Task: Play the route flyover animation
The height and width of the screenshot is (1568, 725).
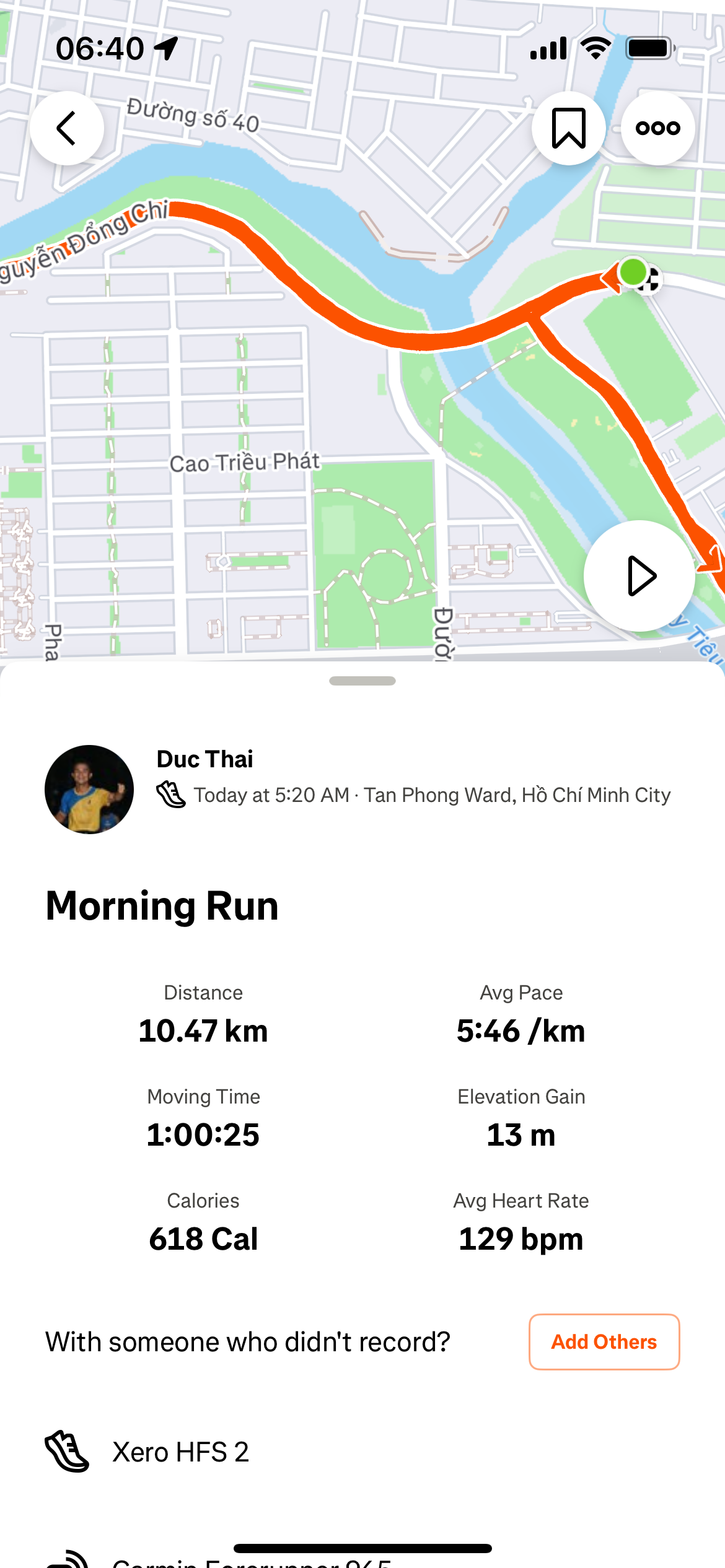Action: tap(639, 576)
